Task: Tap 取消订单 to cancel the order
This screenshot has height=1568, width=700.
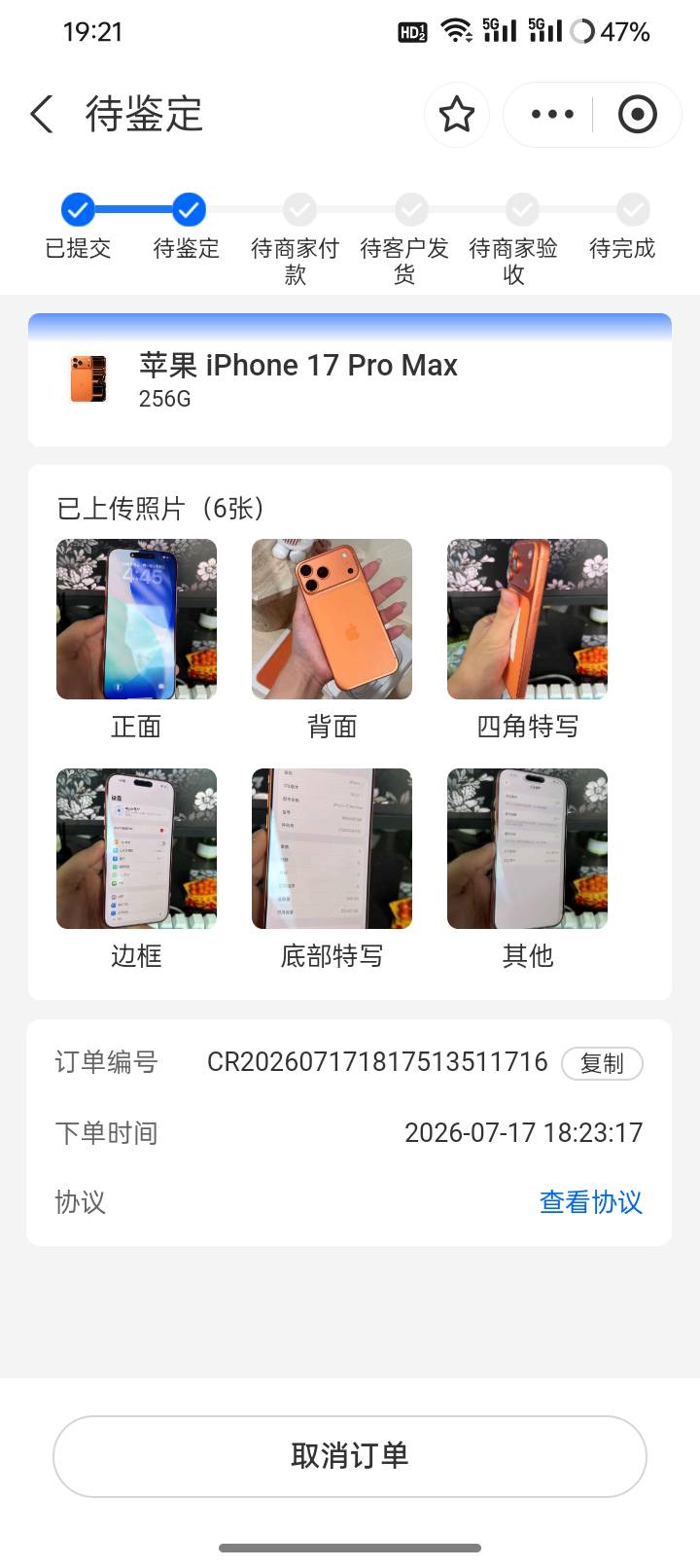Action: (350, 1456)
